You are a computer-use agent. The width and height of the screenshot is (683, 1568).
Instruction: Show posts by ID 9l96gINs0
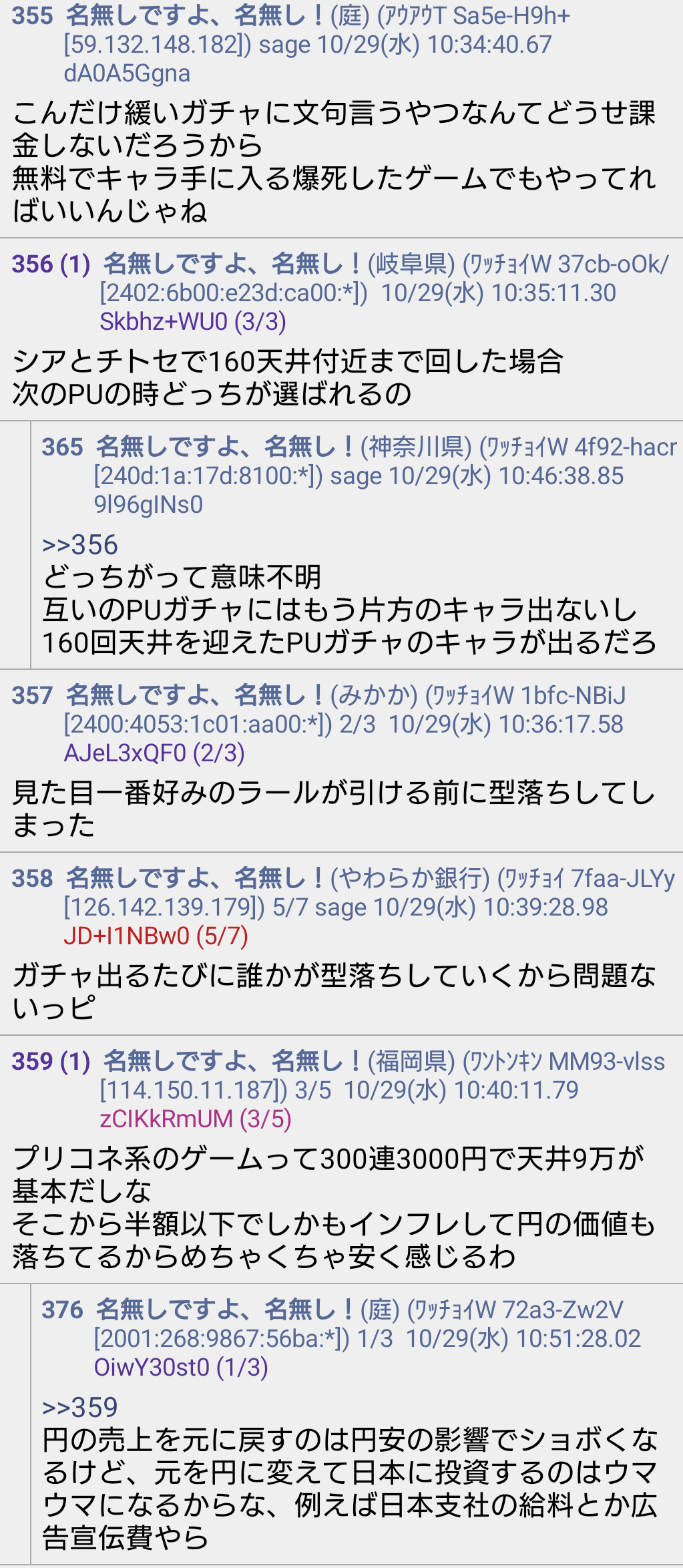click(x=148, y=505)
